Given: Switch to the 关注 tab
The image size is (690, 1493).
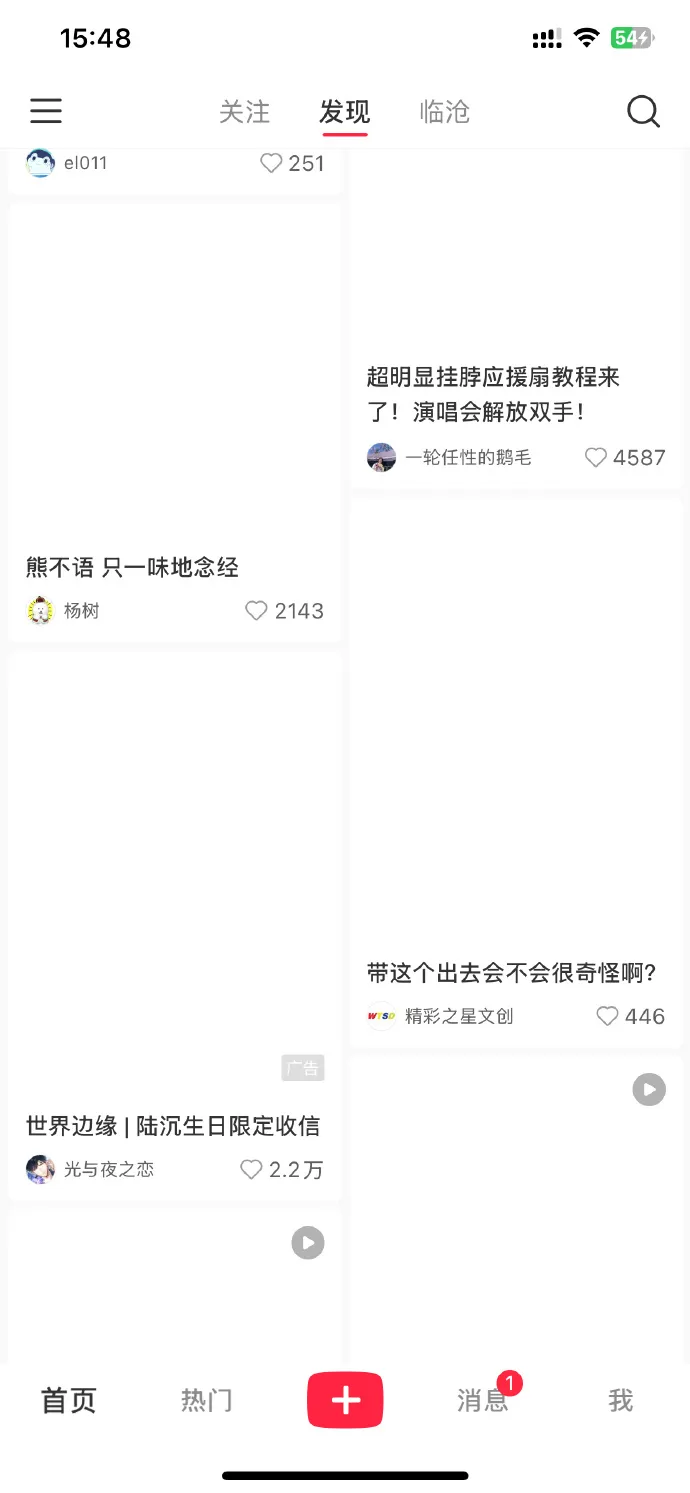Looking at the screenshot, I should 245,111.
